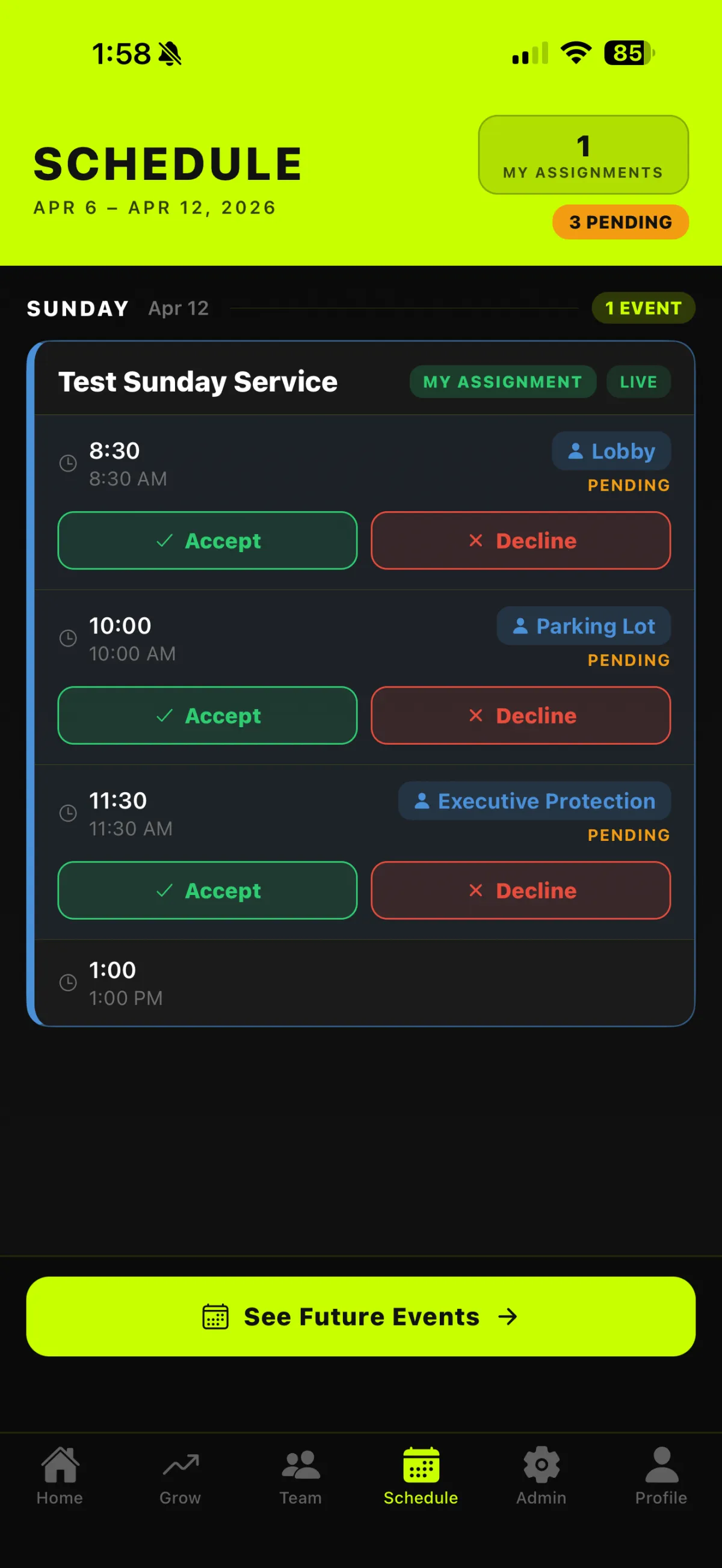Go to the Home tab
722x1568 pixels.
(x=60, y=1475)
